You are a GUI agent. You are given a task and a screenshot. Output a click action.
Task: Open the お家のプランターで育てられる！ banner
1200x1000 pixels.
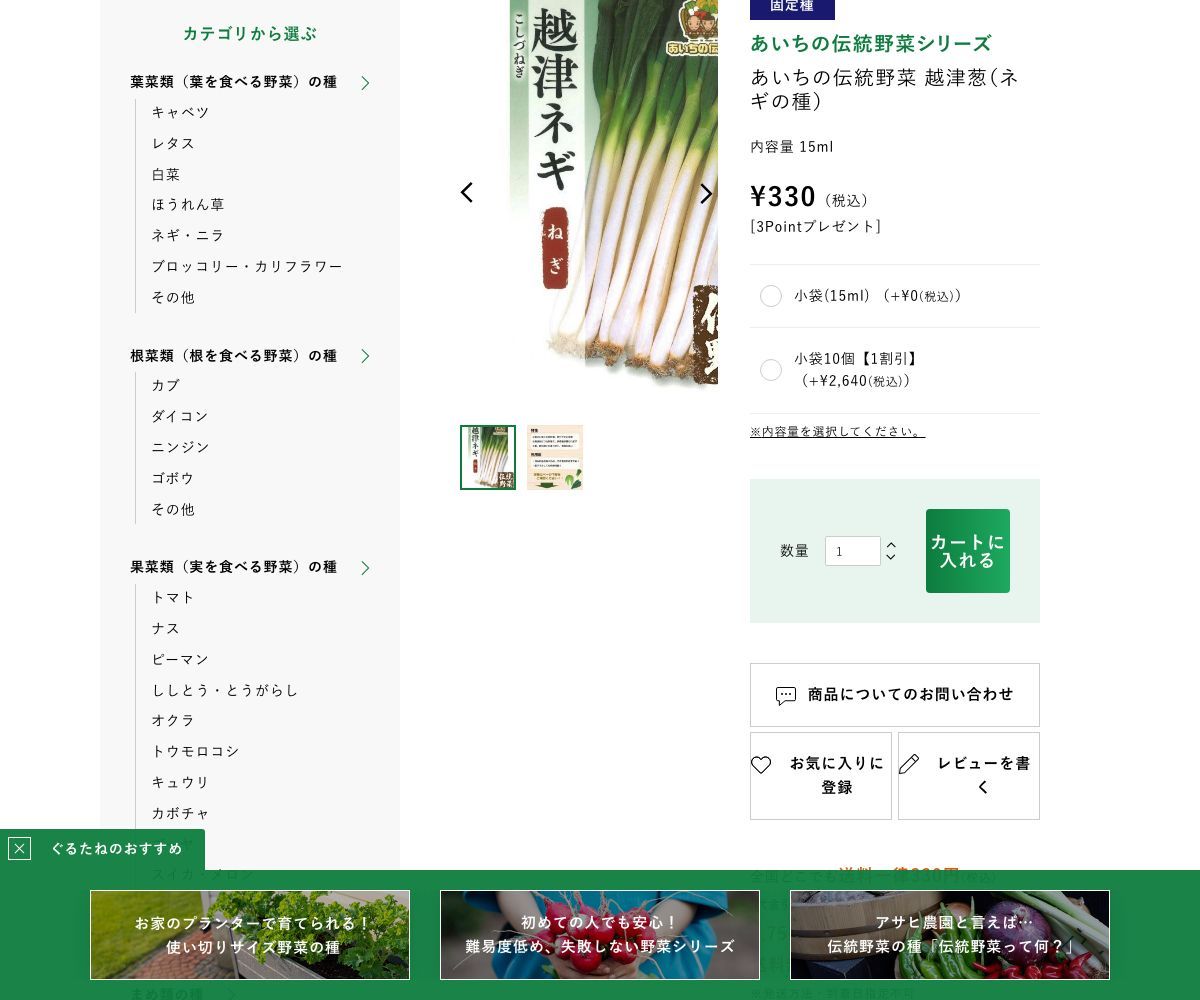pyautogui.click(x=250, y=935)
